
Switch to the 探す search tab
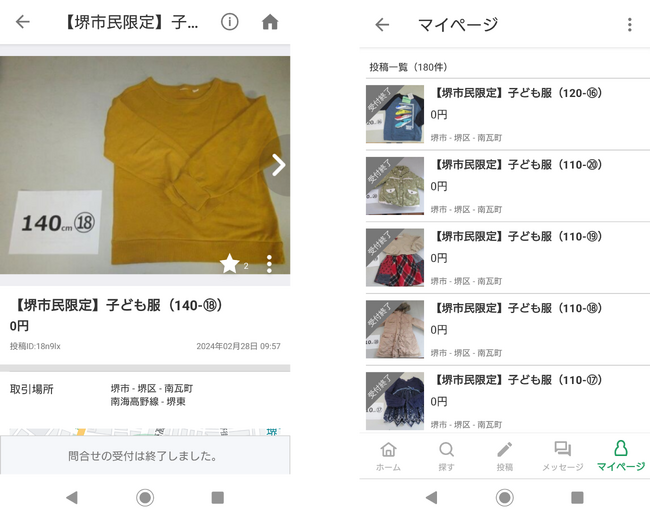tap(446, 456)
